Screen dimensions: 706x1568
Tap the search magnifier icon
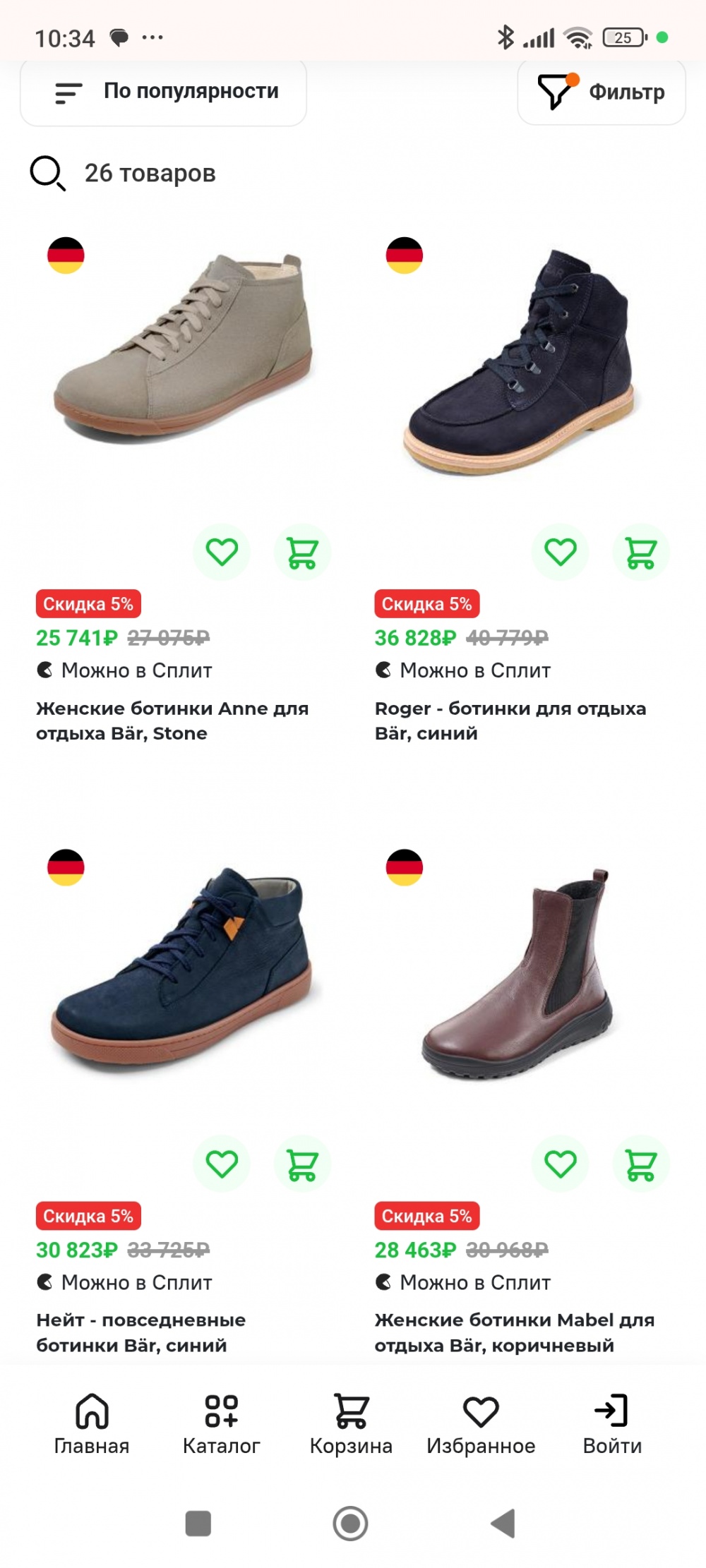(x=47, y=174)
